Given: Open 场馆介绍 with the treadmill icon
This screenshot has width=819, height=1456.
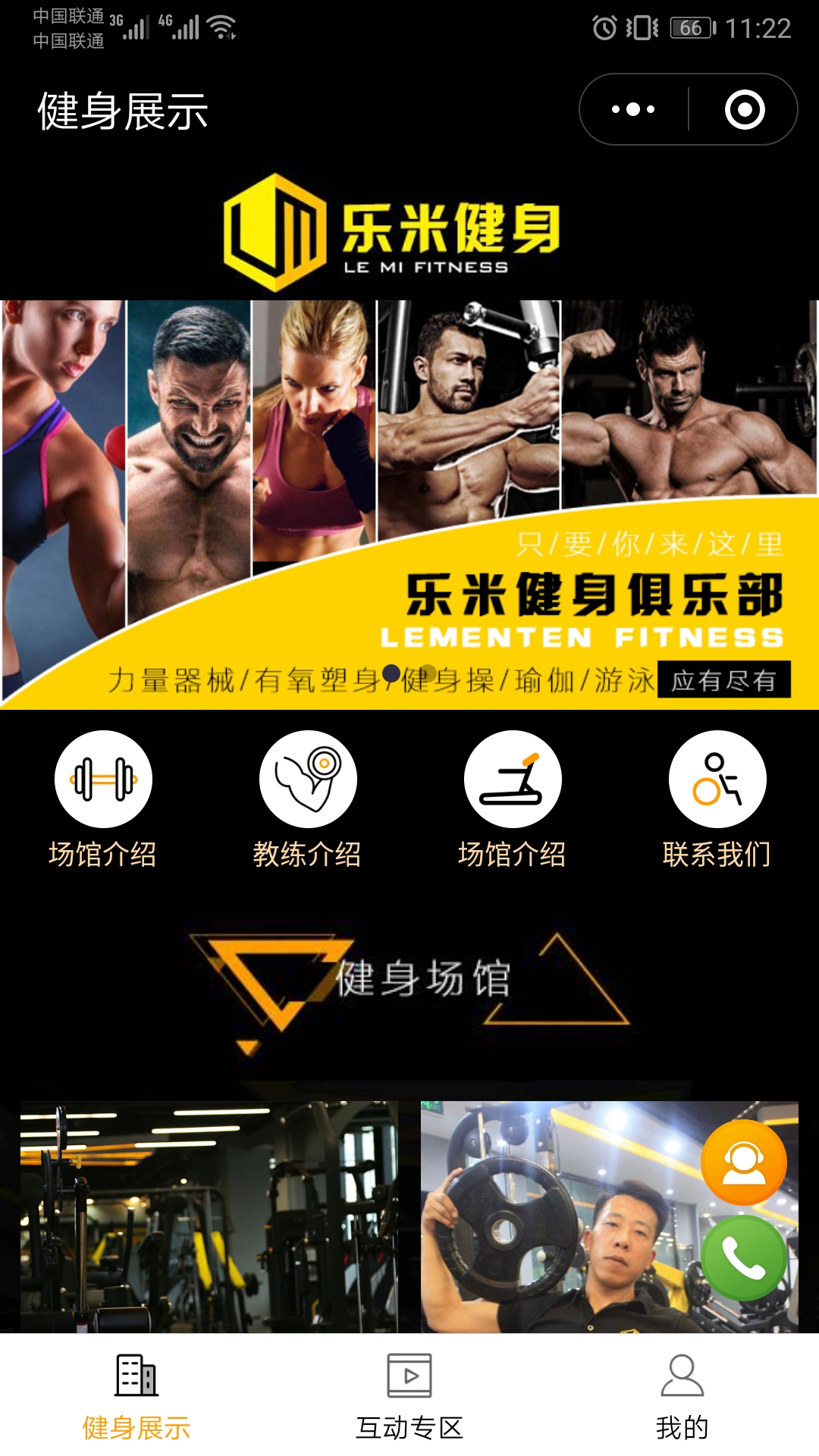Looking at the screenshot, I should (x=513, y=800).
